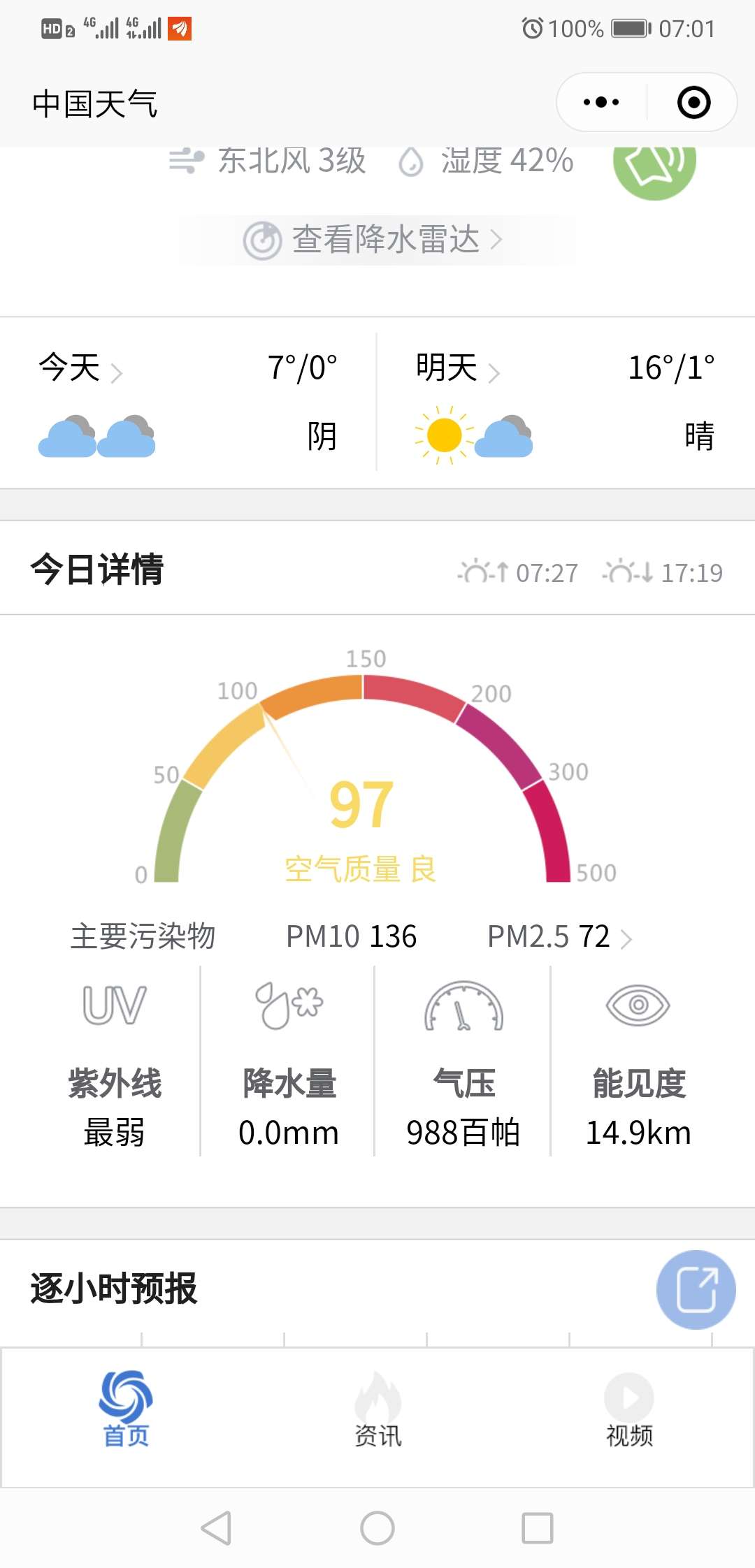Go back with system back button
Image resolution: width=755 pixels, height=1568 pixels.
click(216, 1528)
